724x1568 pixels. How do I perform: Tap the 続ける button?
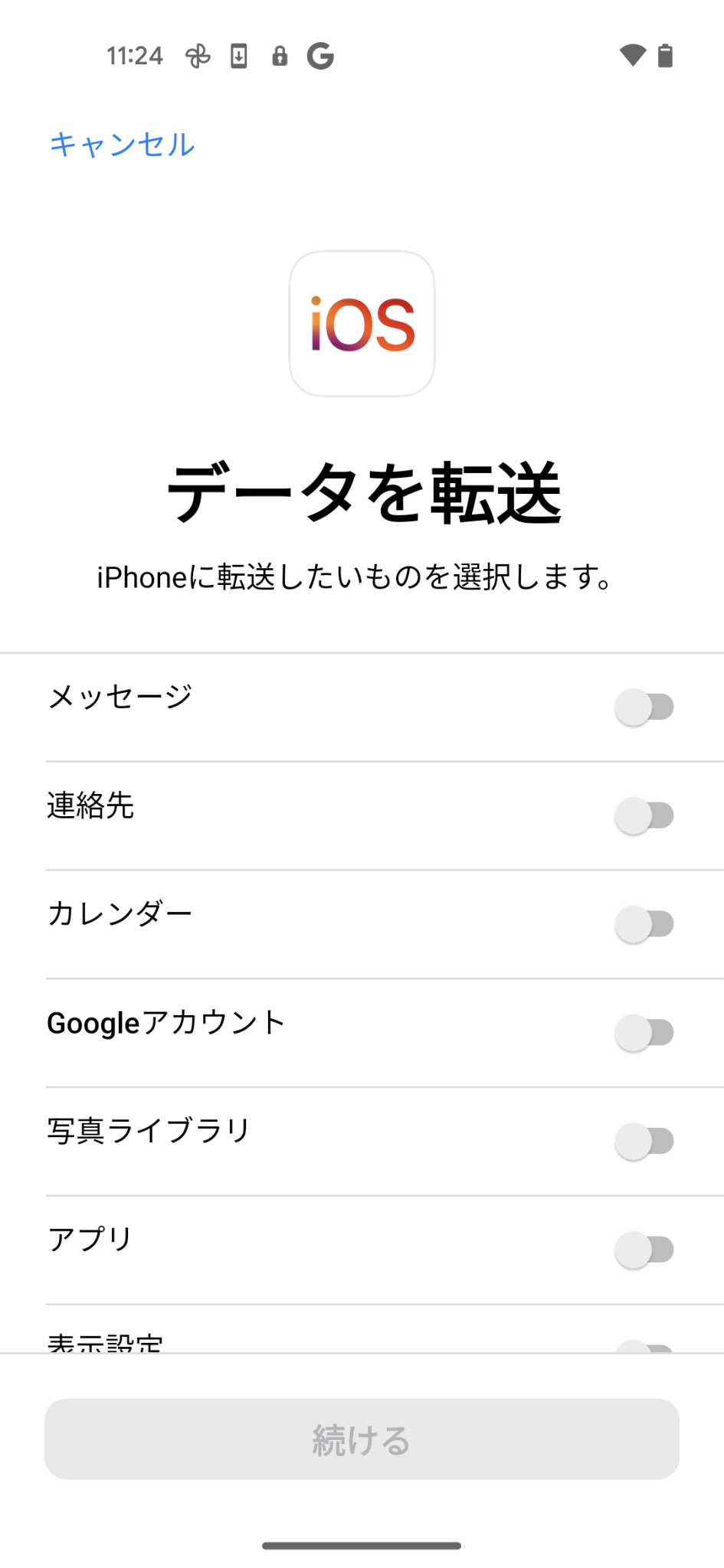click(362, 1439)
